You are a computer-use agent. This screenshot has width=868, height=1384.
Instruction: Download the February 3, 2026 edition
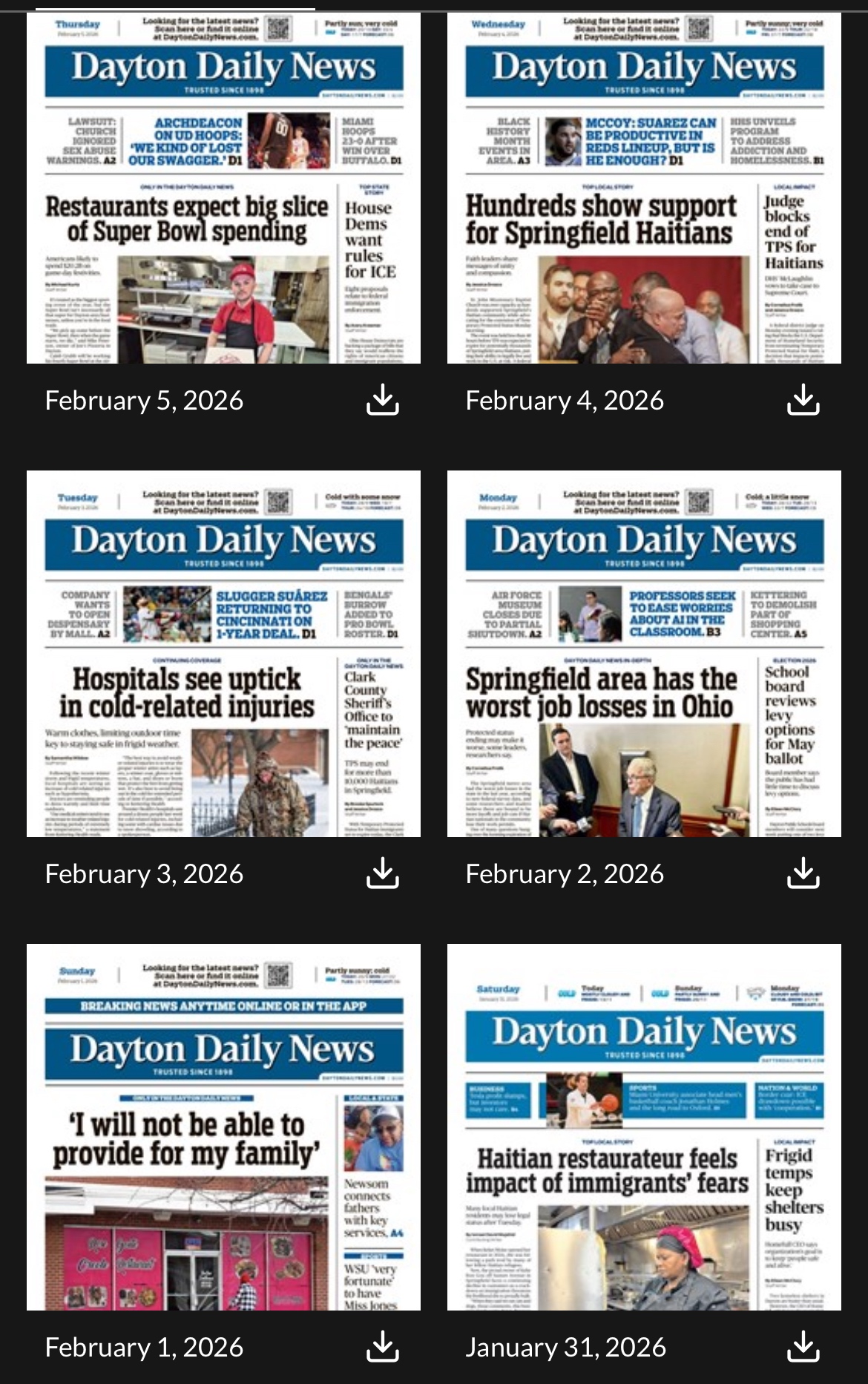(x=383, y=873)
